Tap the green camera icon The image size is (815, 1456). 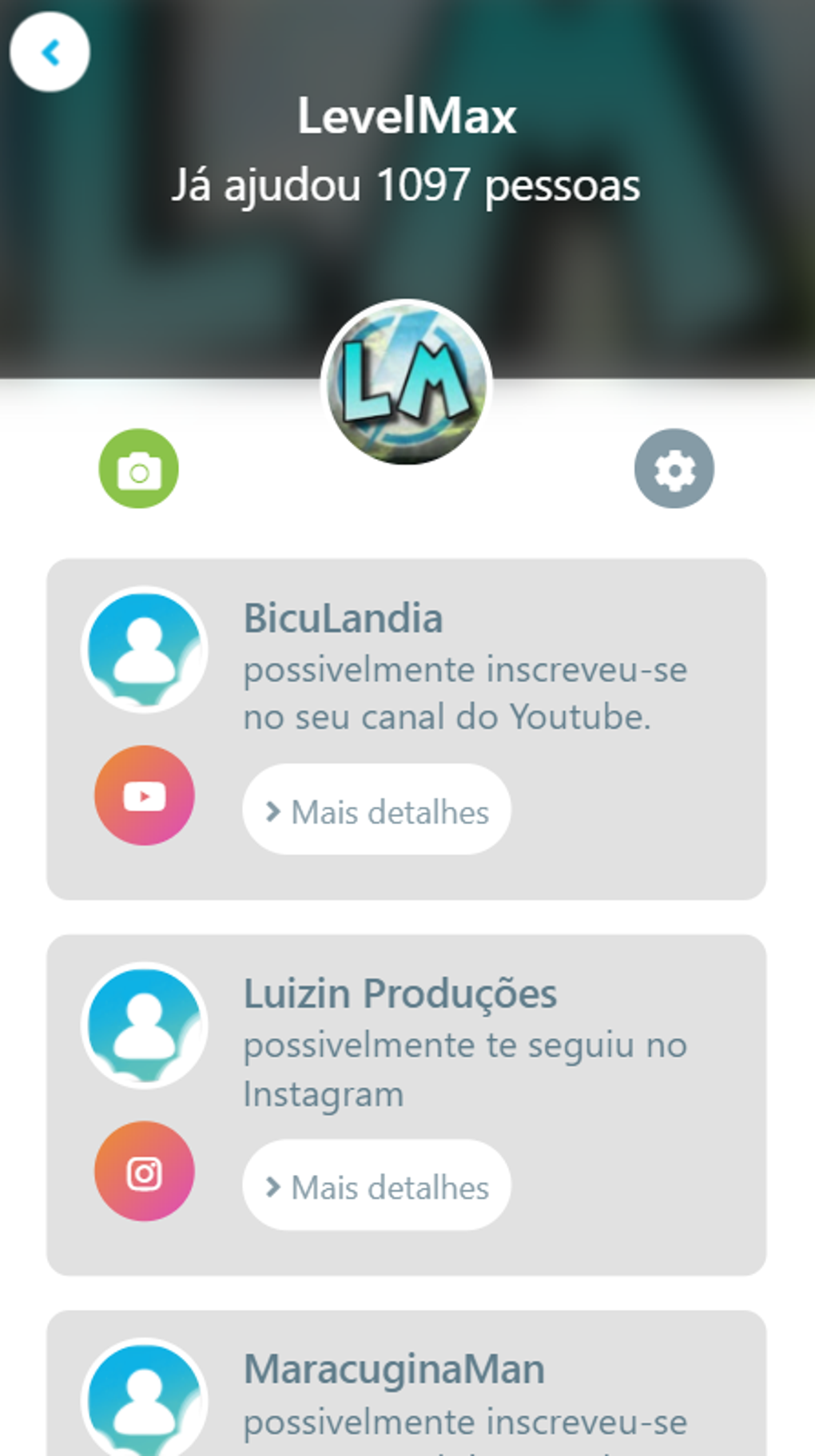tap(139, 469)
